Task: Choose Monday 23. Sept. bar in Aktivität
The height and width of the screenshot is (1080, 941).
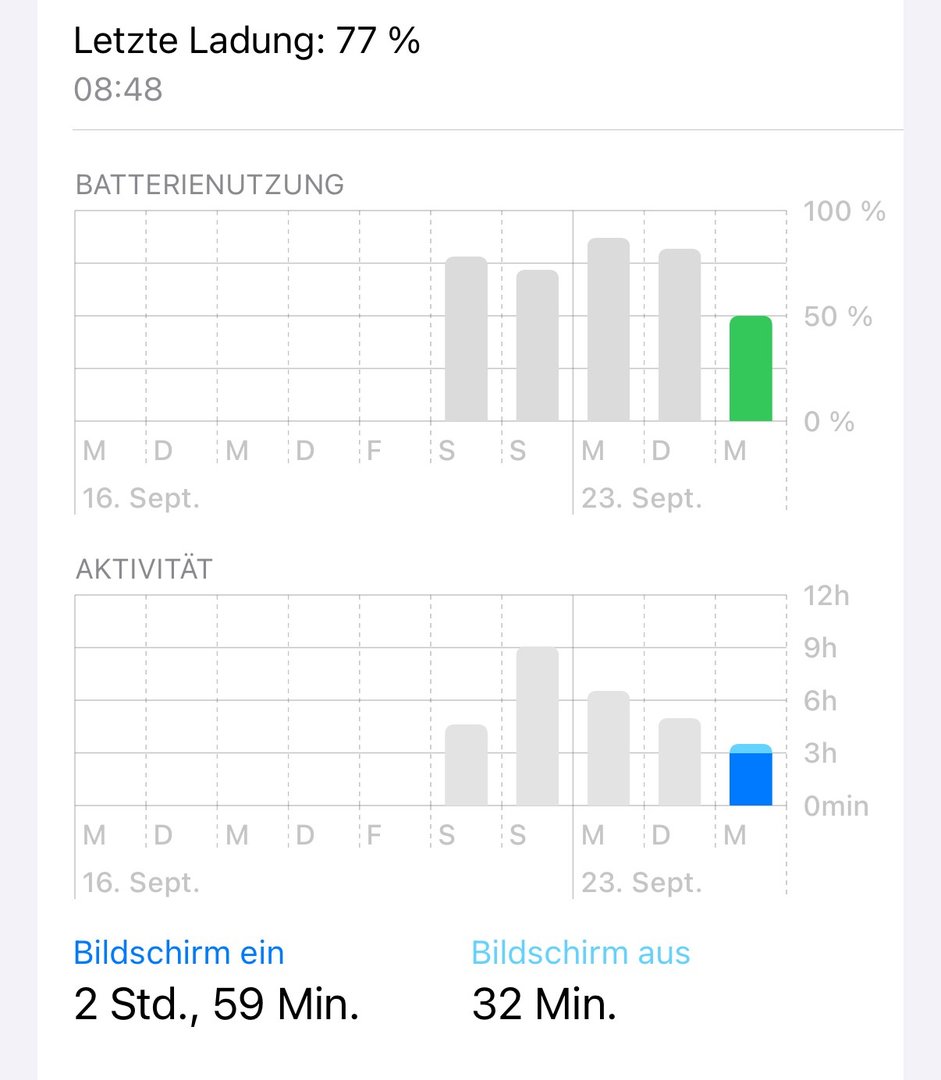Action: coord(608,748)
